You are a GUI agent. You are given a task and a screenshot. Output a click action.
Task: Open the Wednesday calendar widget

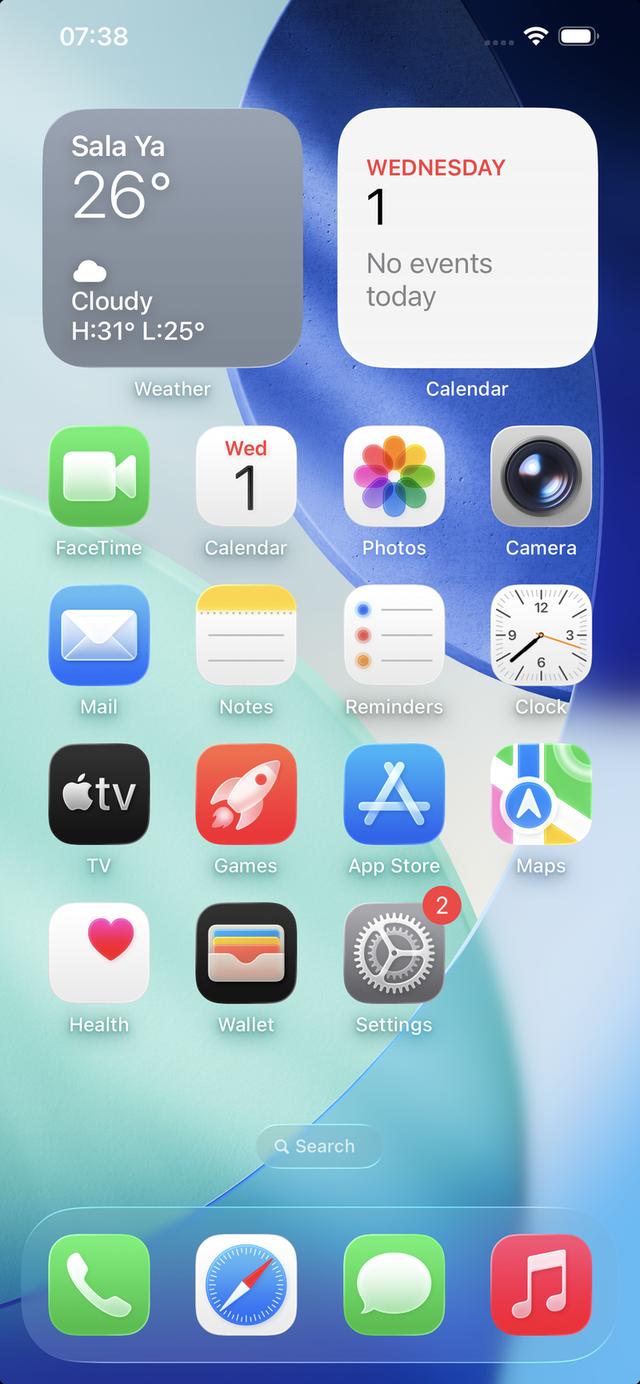(x=467, y=238)
